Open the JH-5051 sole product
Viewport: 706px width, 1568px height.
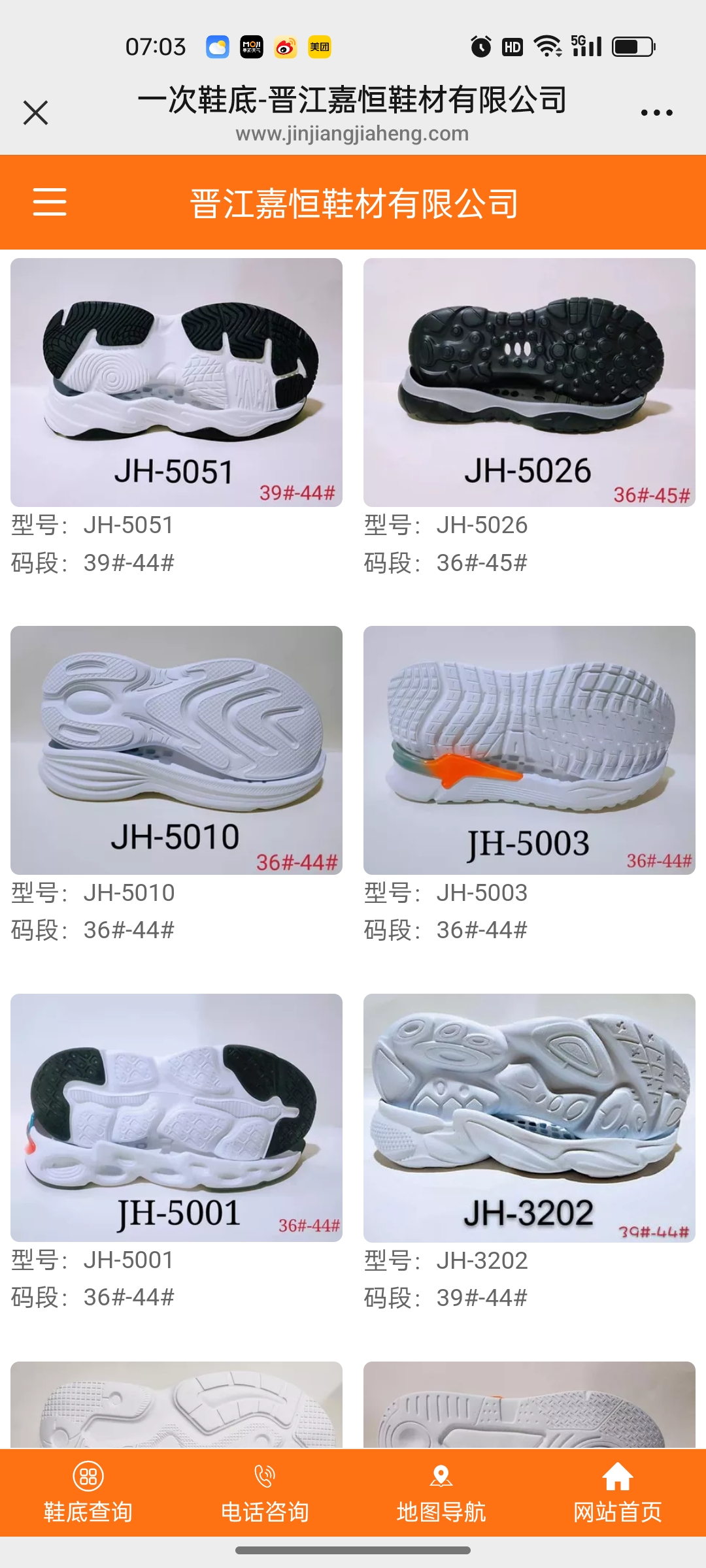click(x=176, y=382)
